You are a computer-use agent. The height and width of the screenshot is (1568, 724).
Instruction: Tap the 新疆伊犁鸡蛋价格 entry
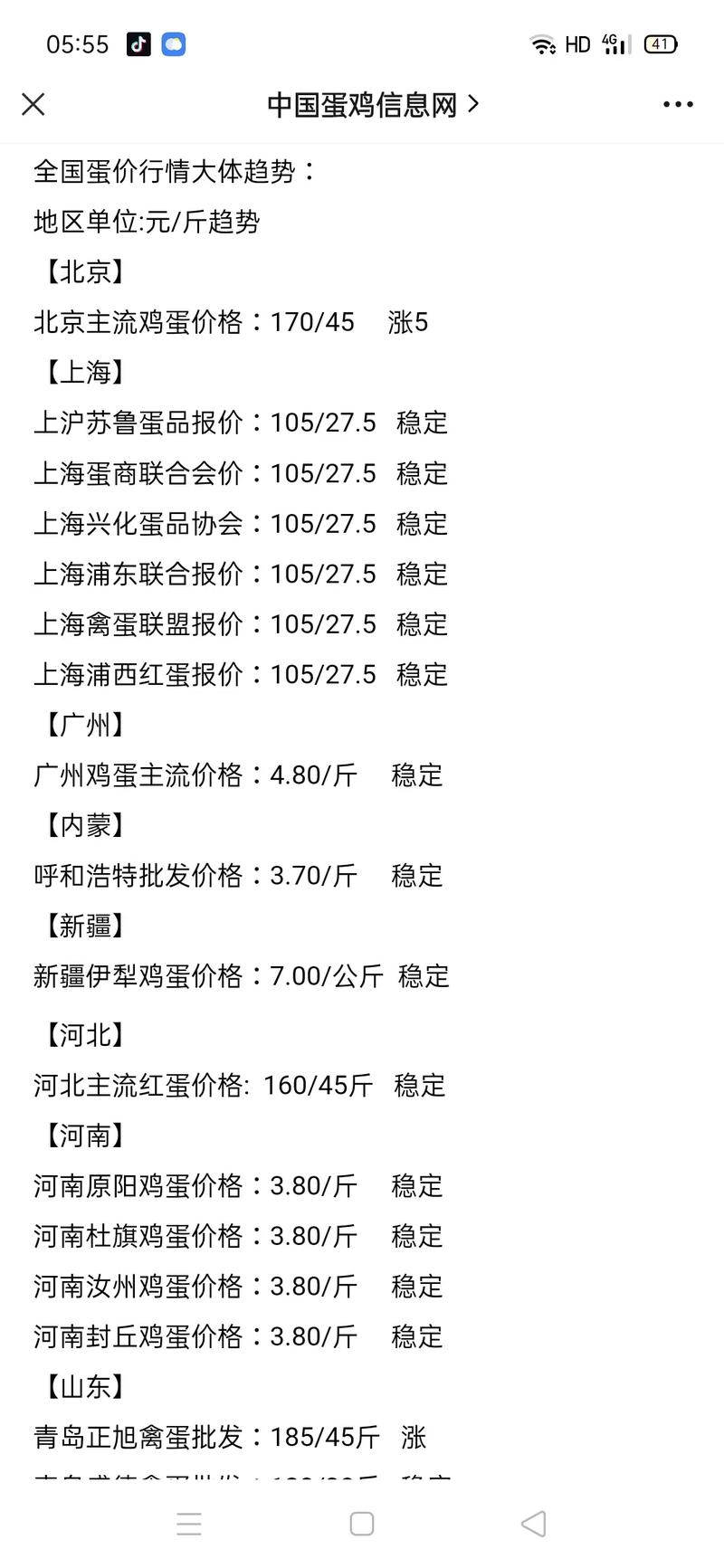(240, 976)
